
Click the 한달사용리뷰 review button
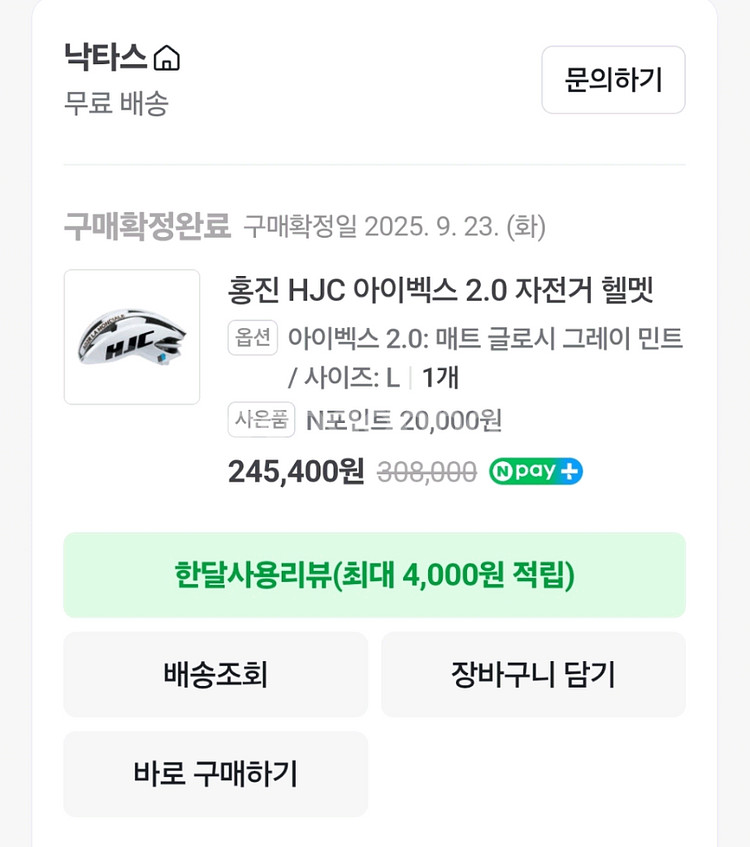click(375, 575)
